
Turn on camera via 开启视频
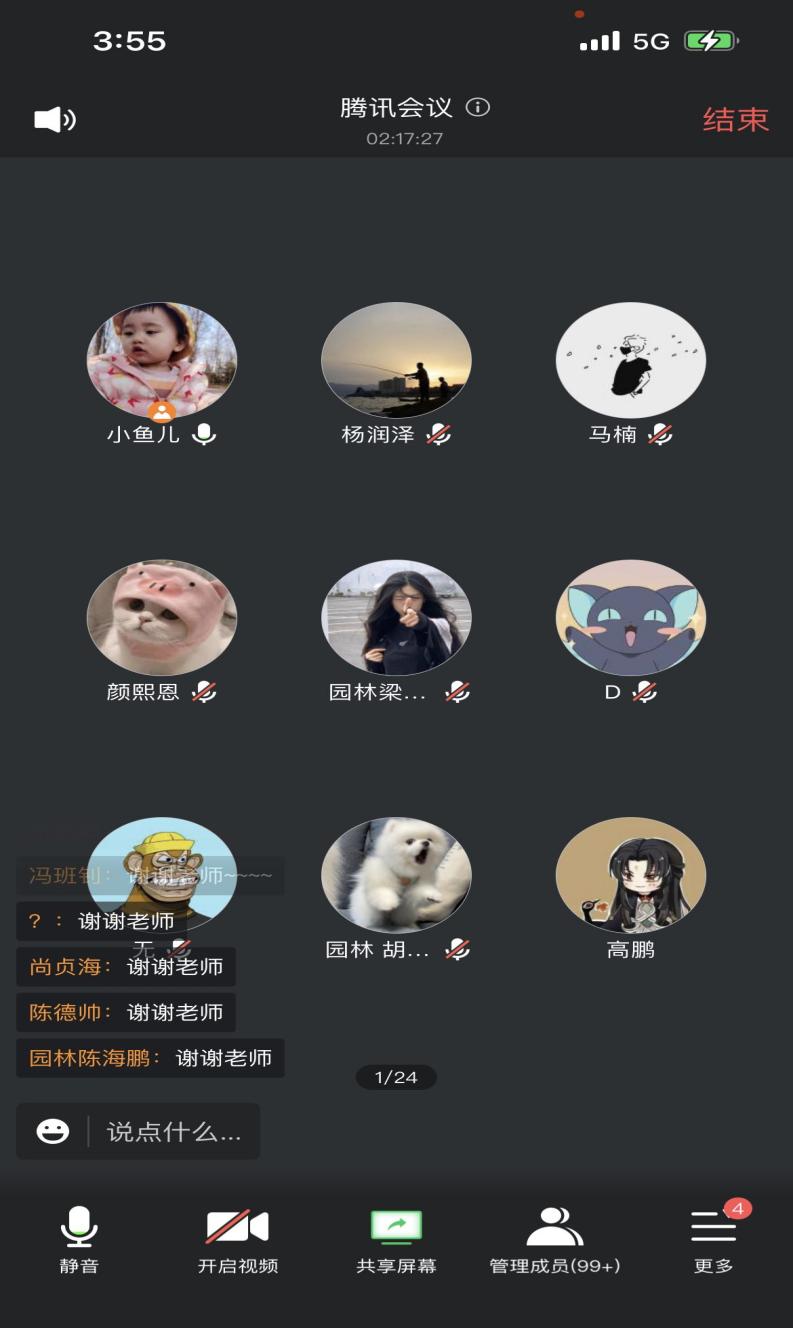point(237,1240)
